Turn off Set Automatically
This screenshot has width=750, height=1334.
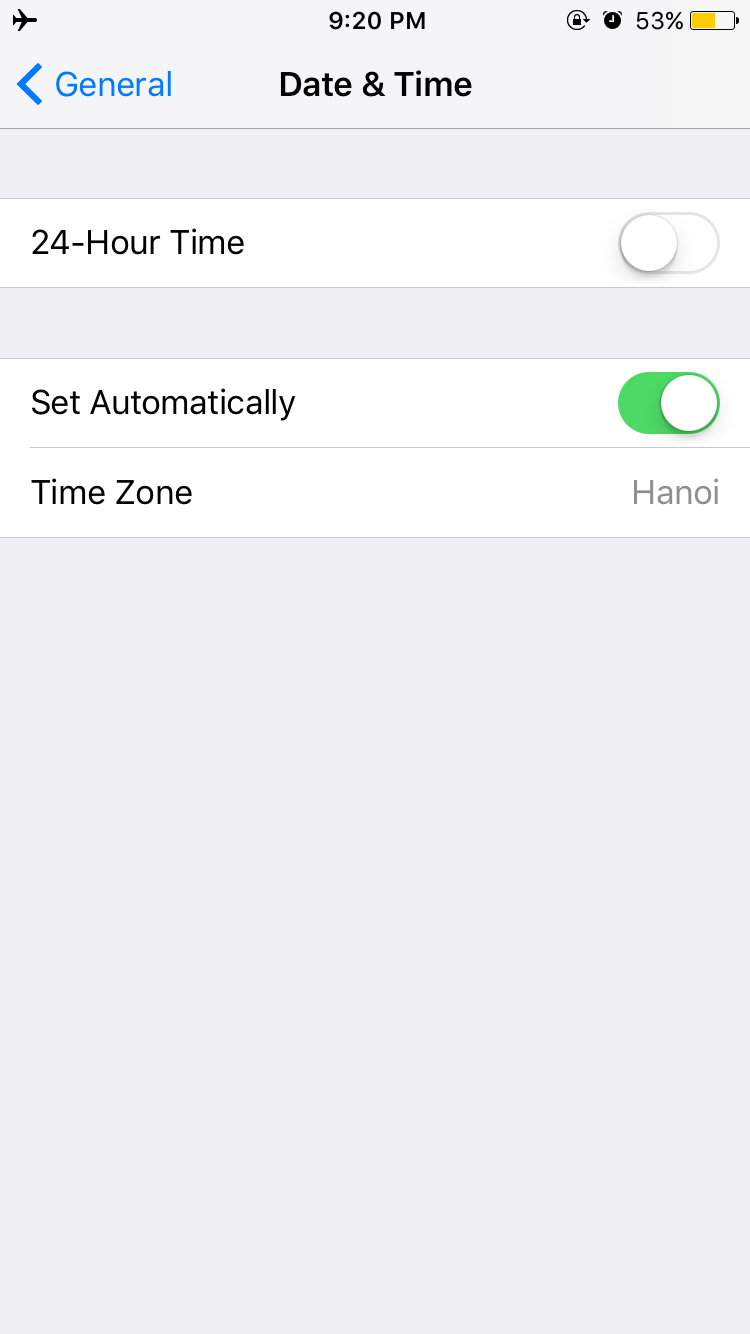[669, 403]
